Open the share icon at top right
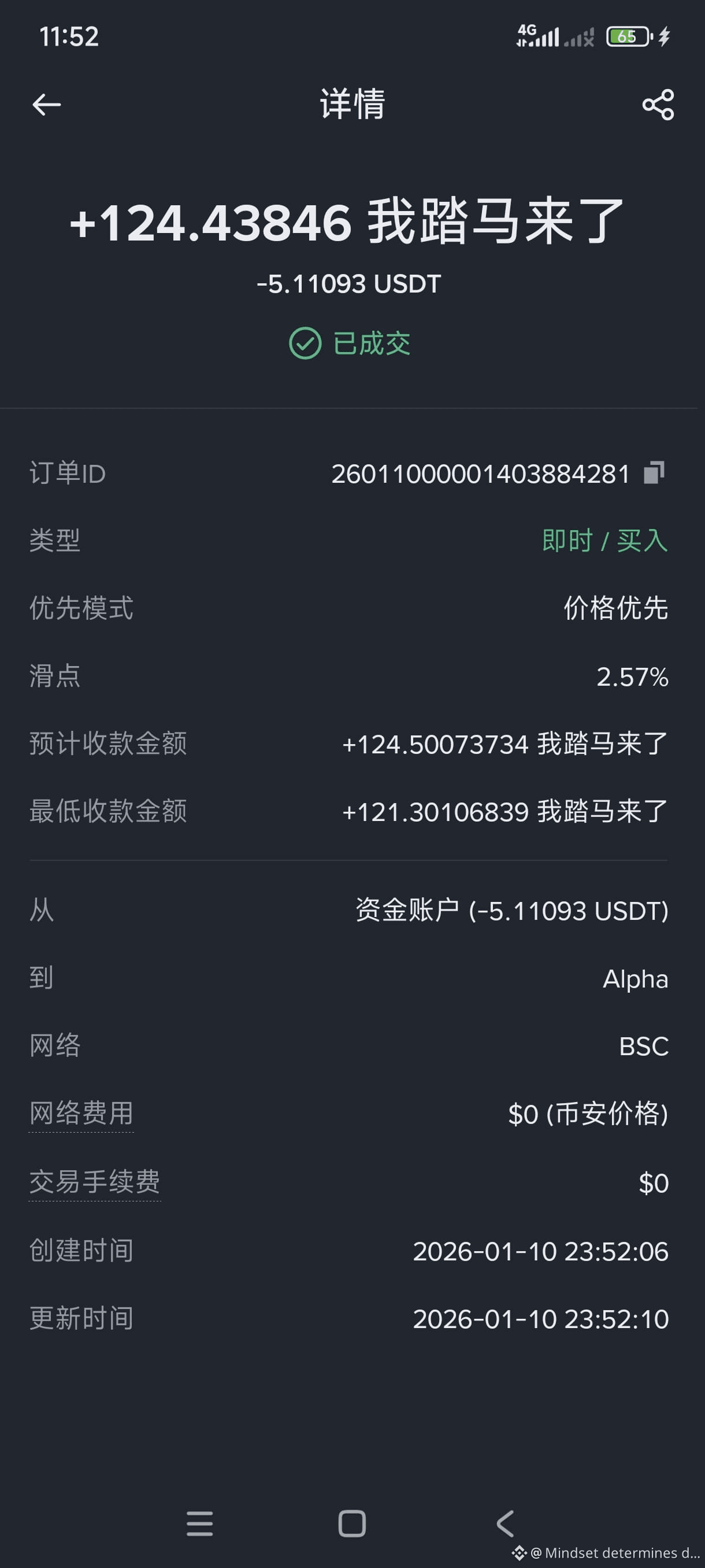Viewport: 705px width, 1568px height. 659,105
